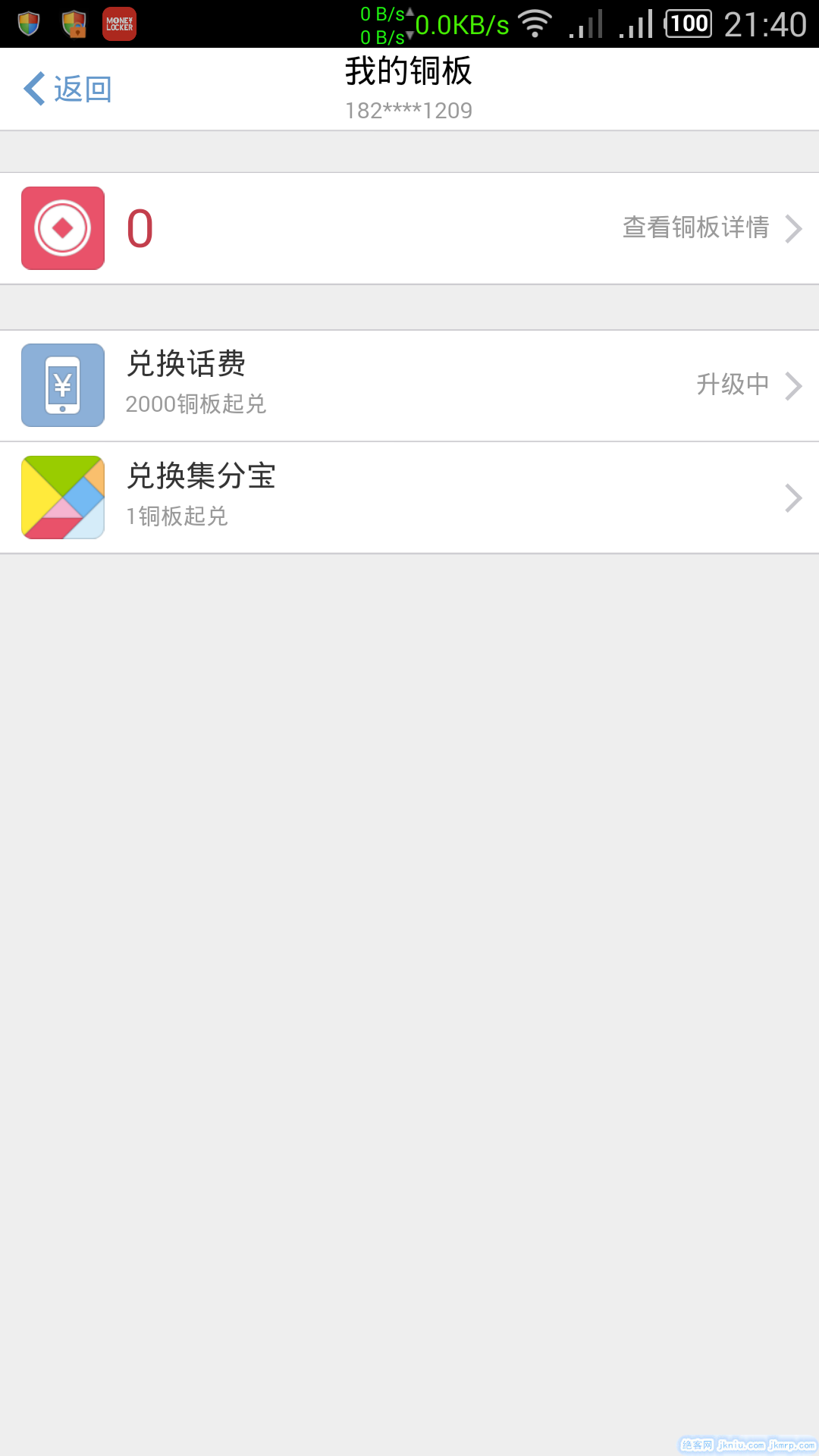The width and height of the screenshot is (819, 1456).
Task: Open the 兑换话费 row
Action: [x=409, y=385]
